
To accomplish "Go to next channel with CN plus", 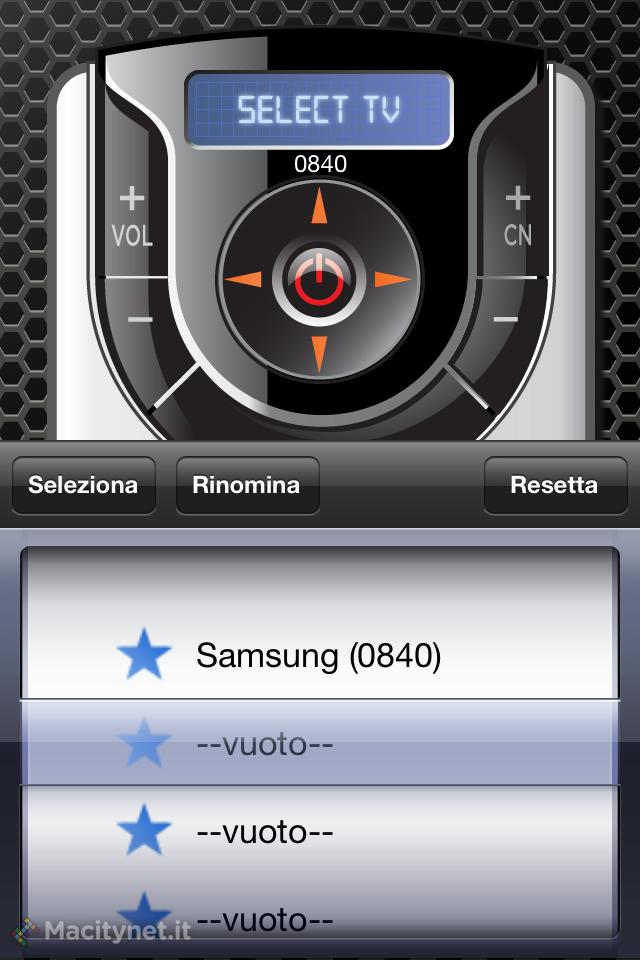I will pos(516,199).
